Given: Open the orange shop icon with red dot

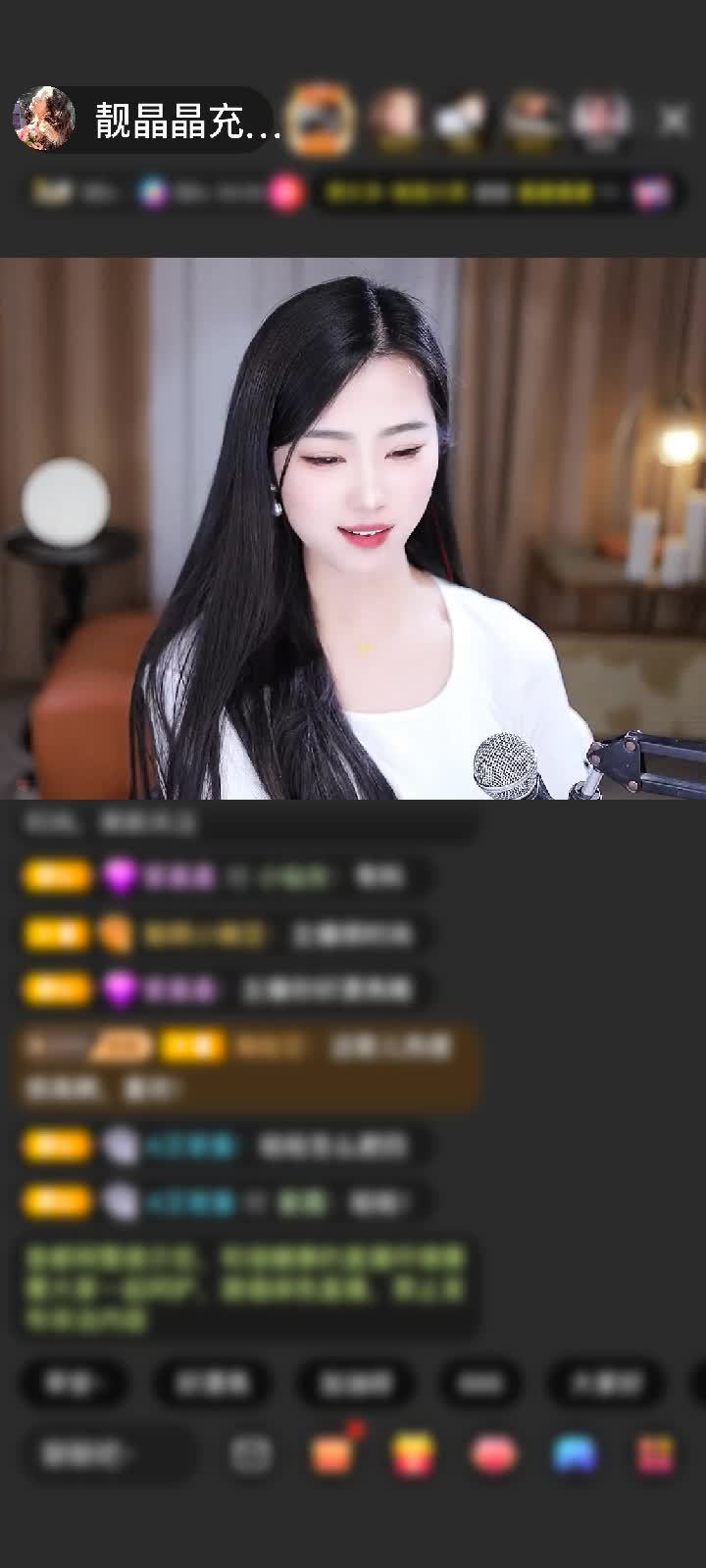Looking at the screenshot, I should coord(331,1453).
